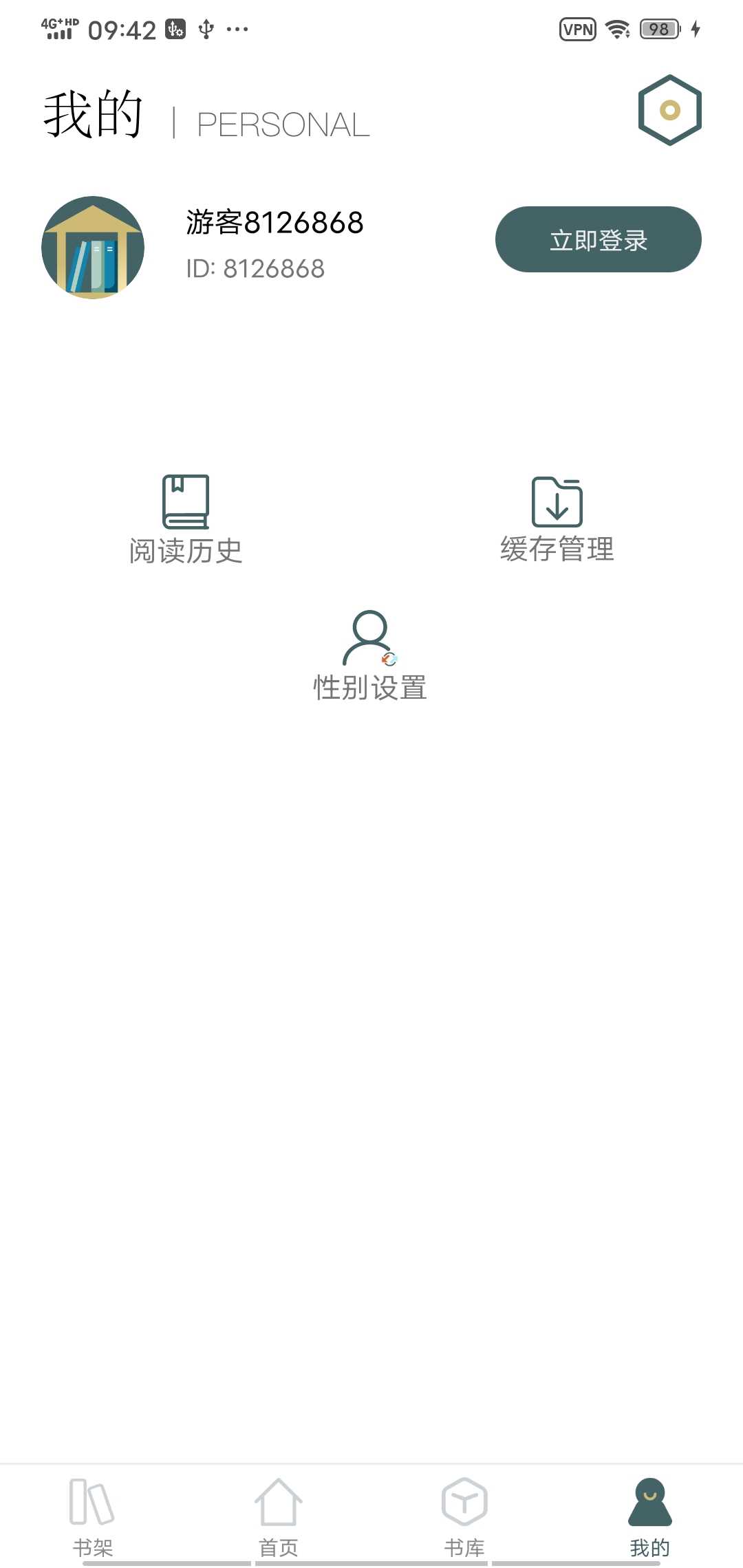The image size is (743, 1568).
Task: Tap the VPN status indicator
Action: click(x=577, y=29)
